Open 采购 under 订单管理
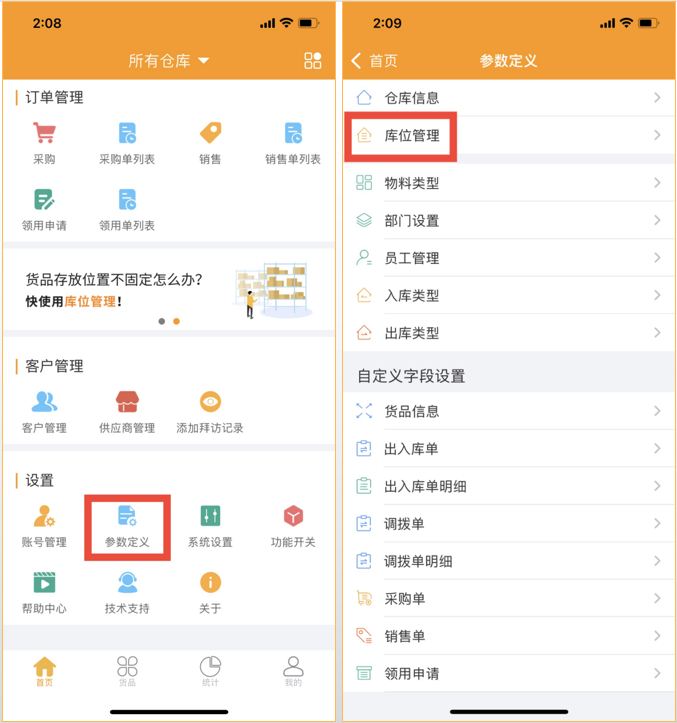The height and width of the screenshot is (723, 677). coord(44,143)
